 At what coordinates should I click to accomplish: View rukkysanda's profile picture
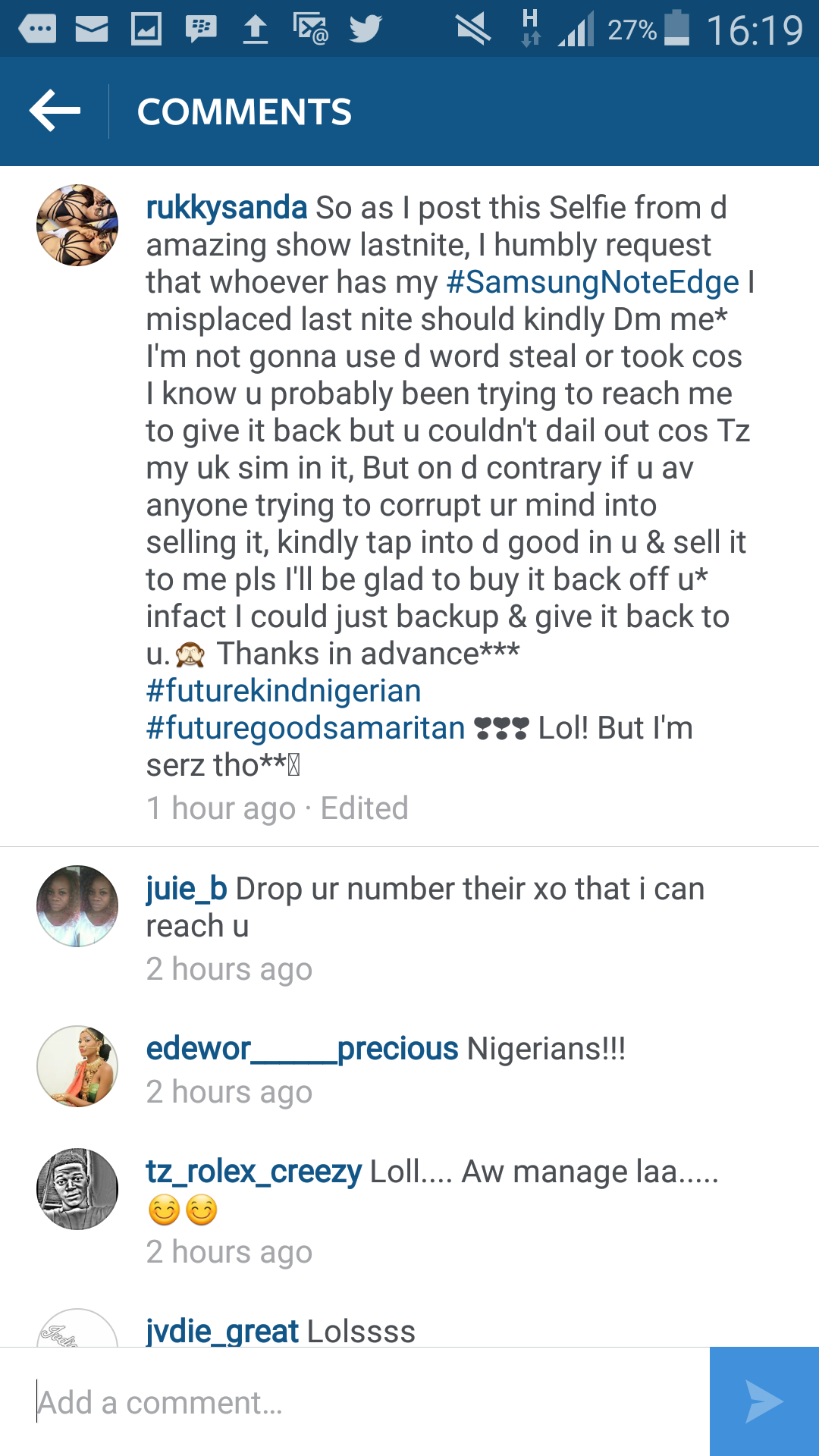point(77,225)
